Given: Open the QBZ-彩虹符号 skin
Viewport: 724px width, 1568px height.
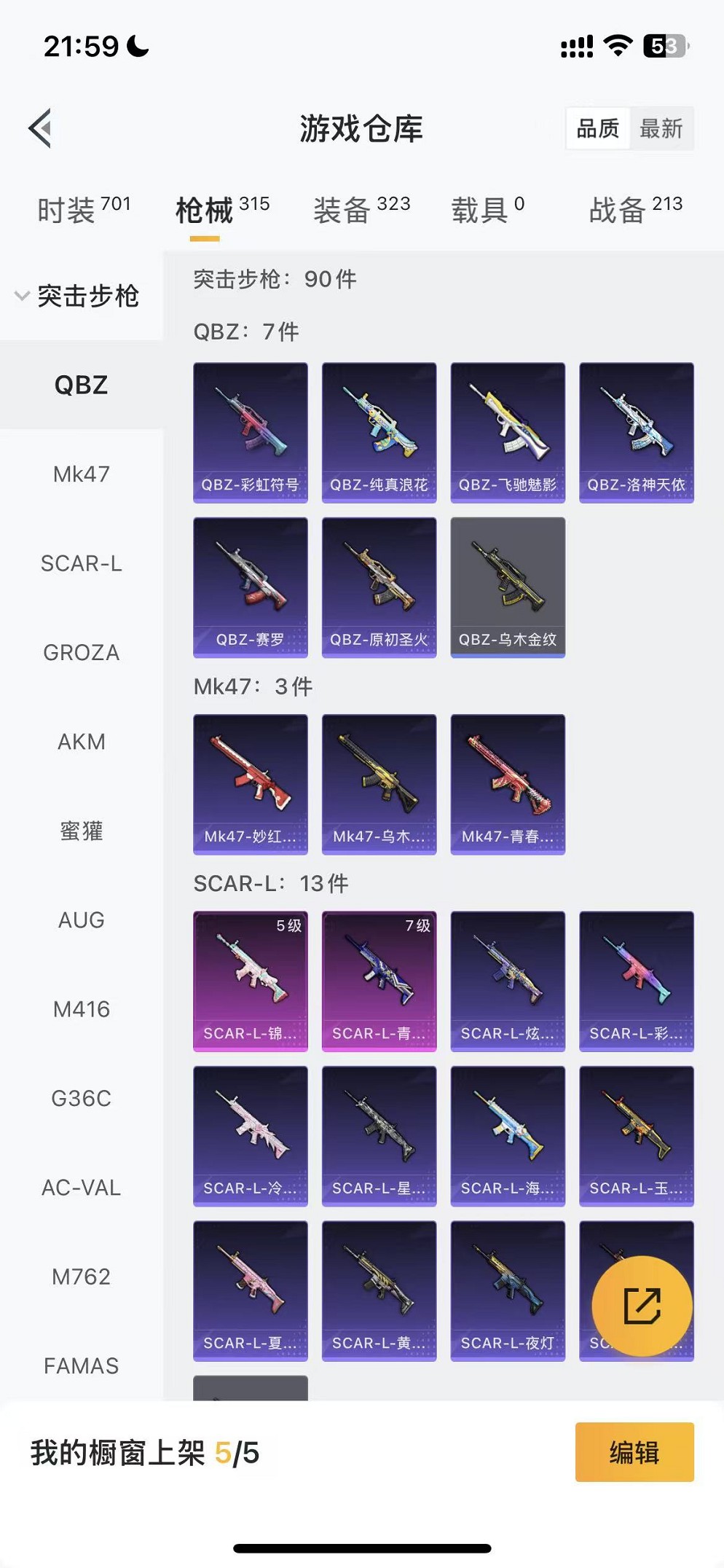Looking at the screenshot, I should point(250,433).
